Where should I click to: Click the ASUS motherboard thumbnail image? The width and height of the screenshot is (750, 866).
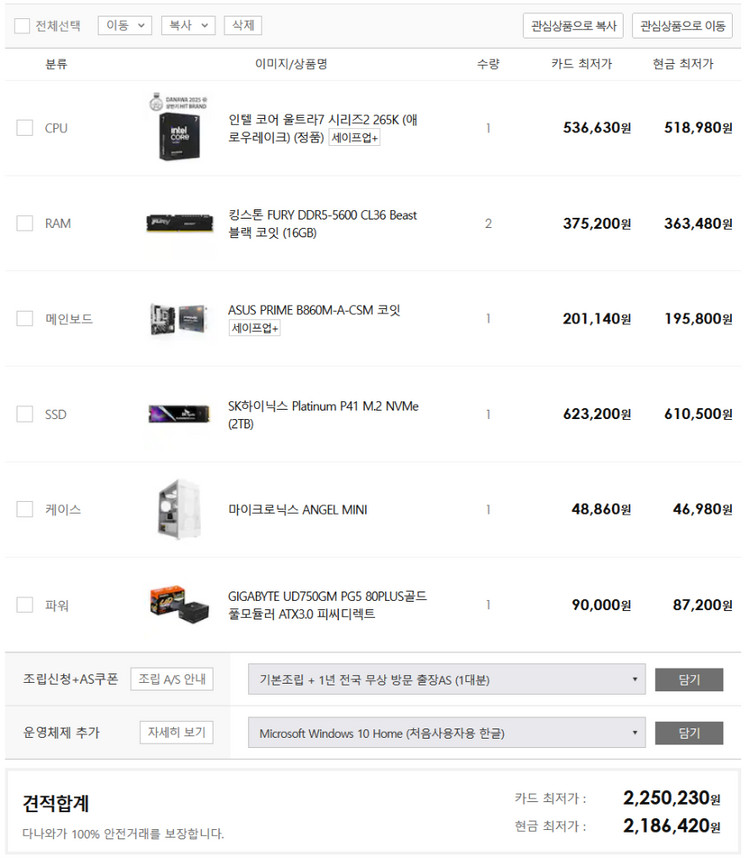(178, 318)
